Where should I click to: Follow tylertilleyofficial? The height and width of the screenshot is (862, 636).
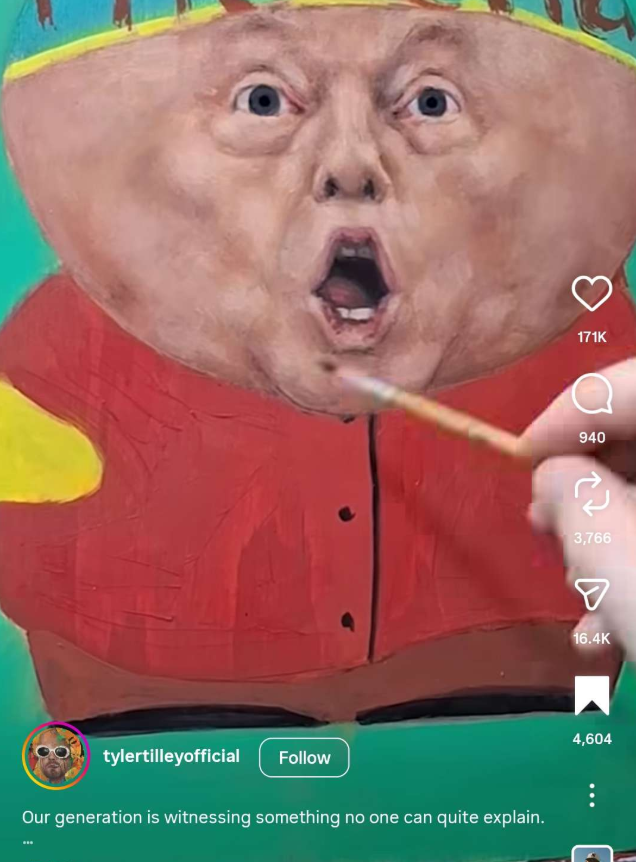pyautogui.click(x=304, y=758)
